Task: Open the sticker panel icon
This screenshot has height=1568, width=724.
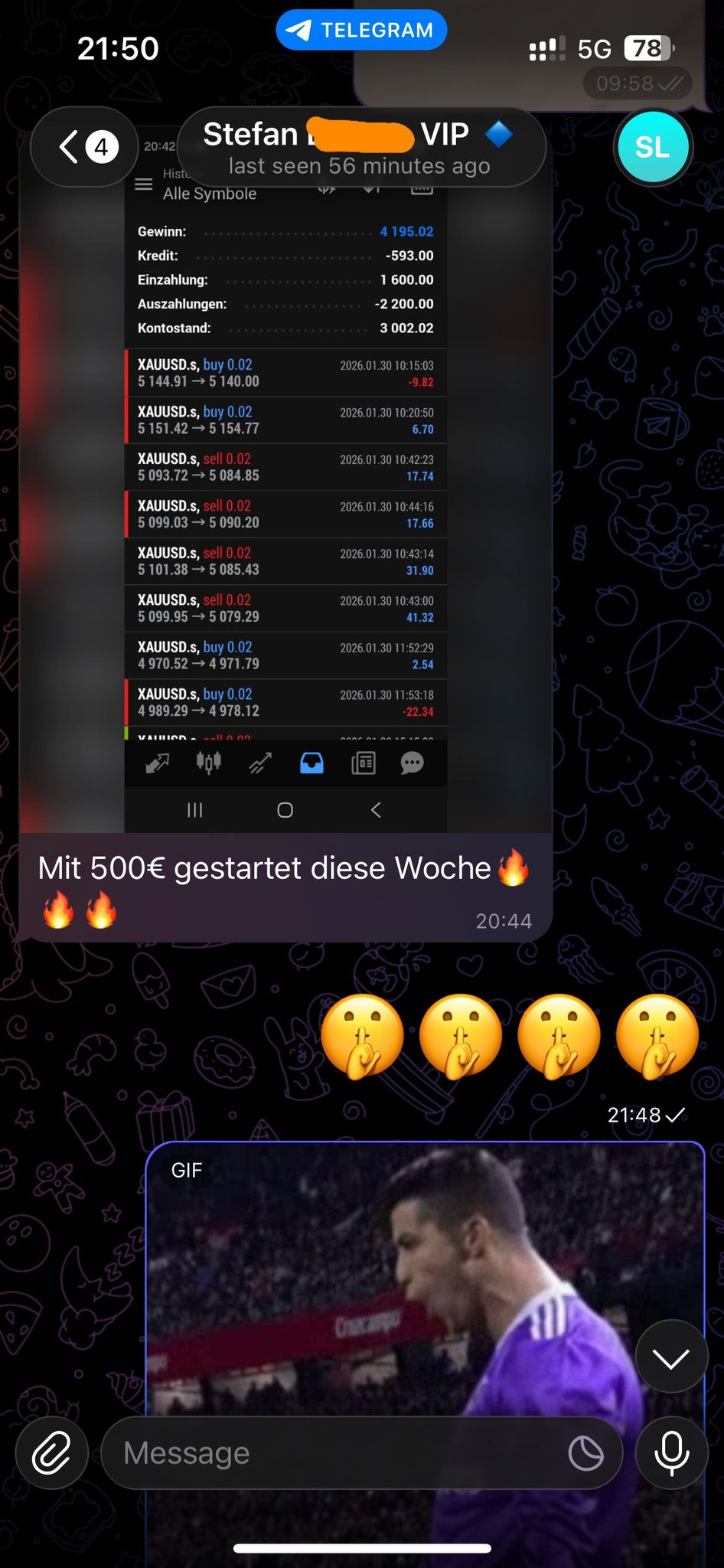Action: 585,1452
